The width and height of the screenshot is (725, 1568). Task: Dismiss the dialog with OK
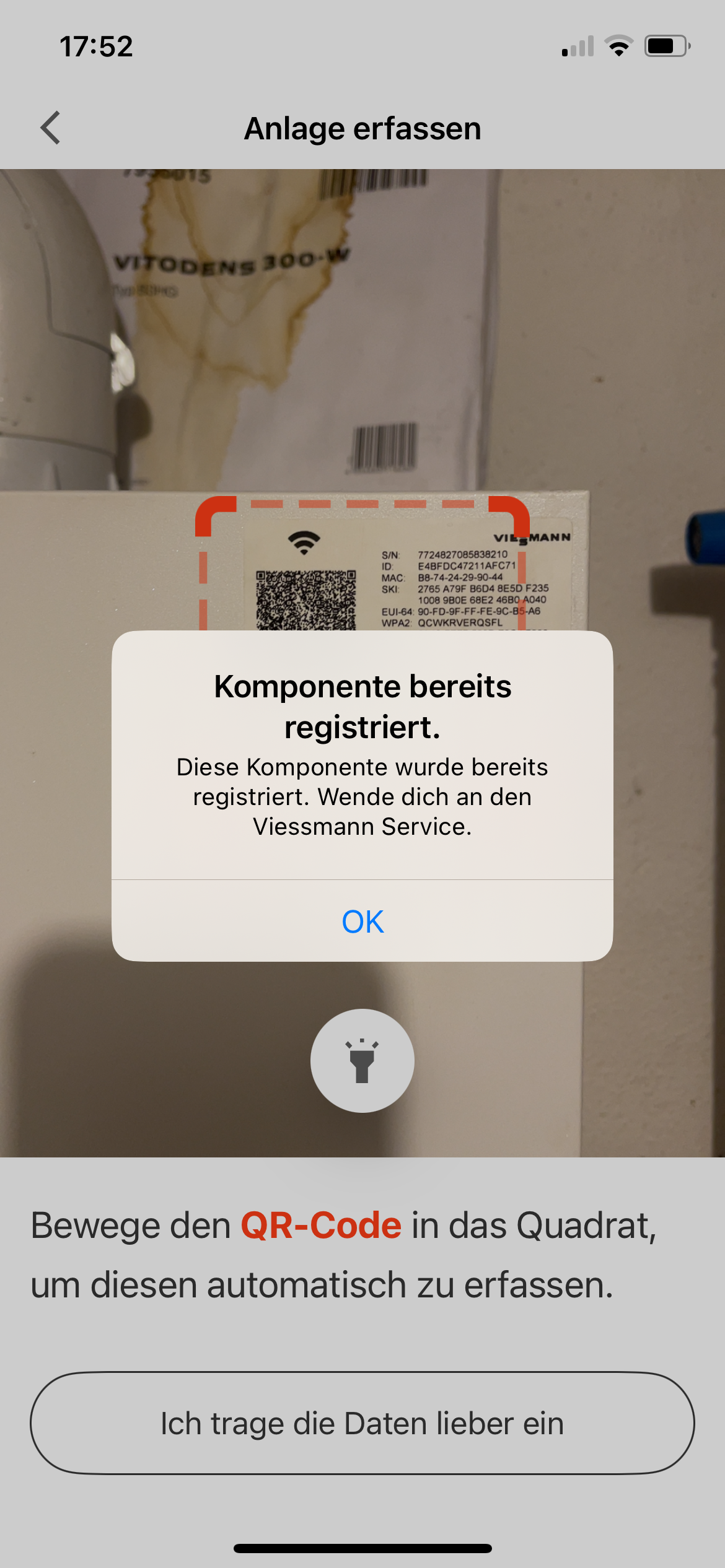coord(362,921)
